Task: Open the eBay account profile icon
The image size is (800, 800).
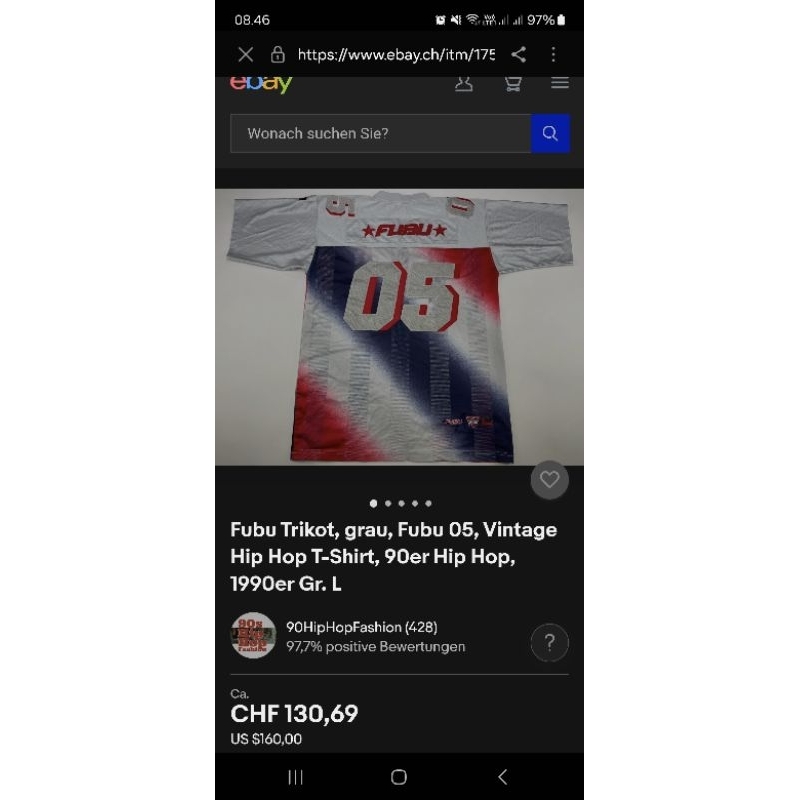Action: pos(464,83)
